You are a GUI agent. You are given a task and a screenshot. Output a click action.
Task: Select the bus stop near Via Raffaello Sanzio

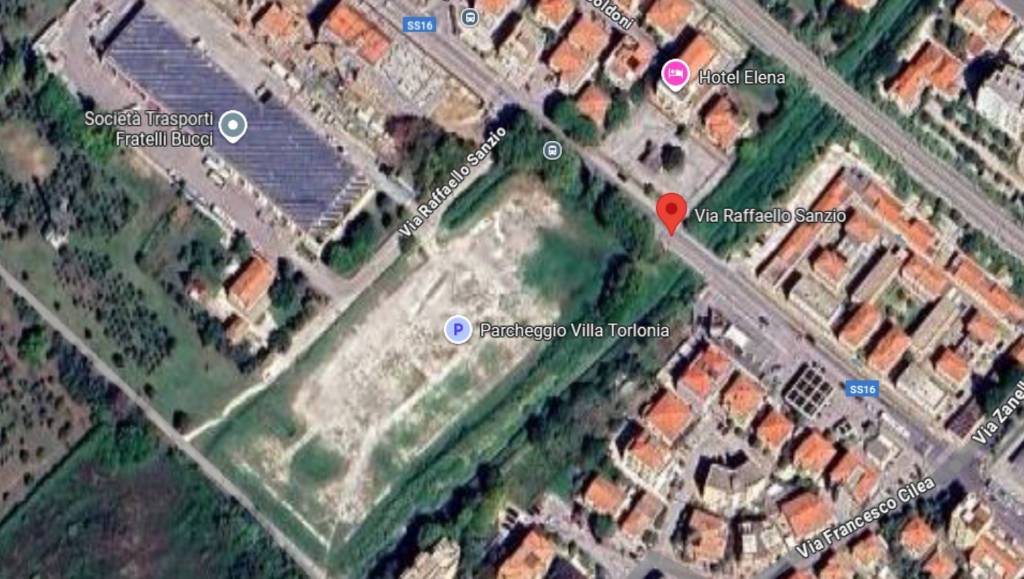click(x=551, y=150)
